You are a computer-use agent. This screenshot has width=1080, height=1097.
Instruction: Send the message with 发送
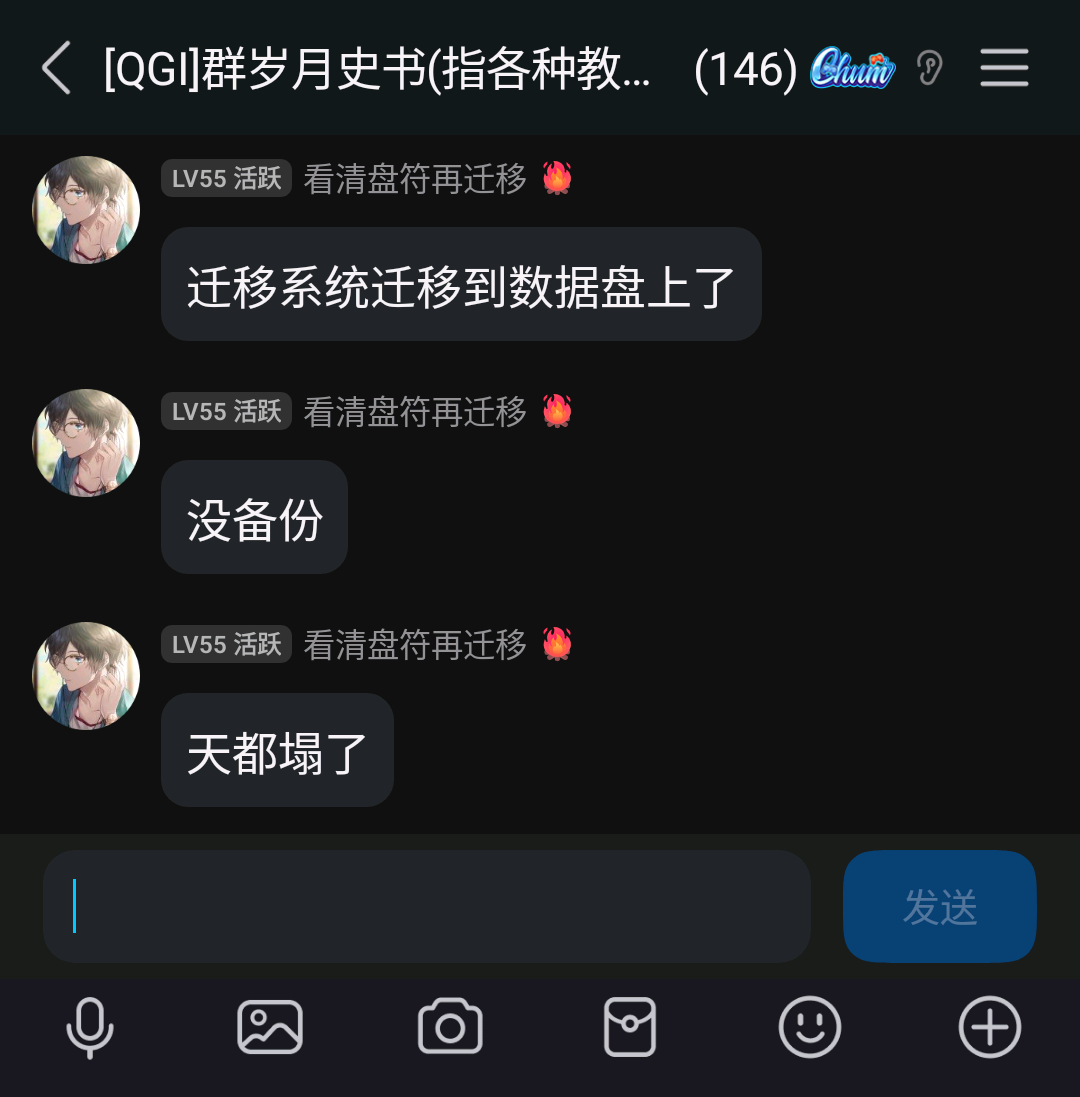939,907
